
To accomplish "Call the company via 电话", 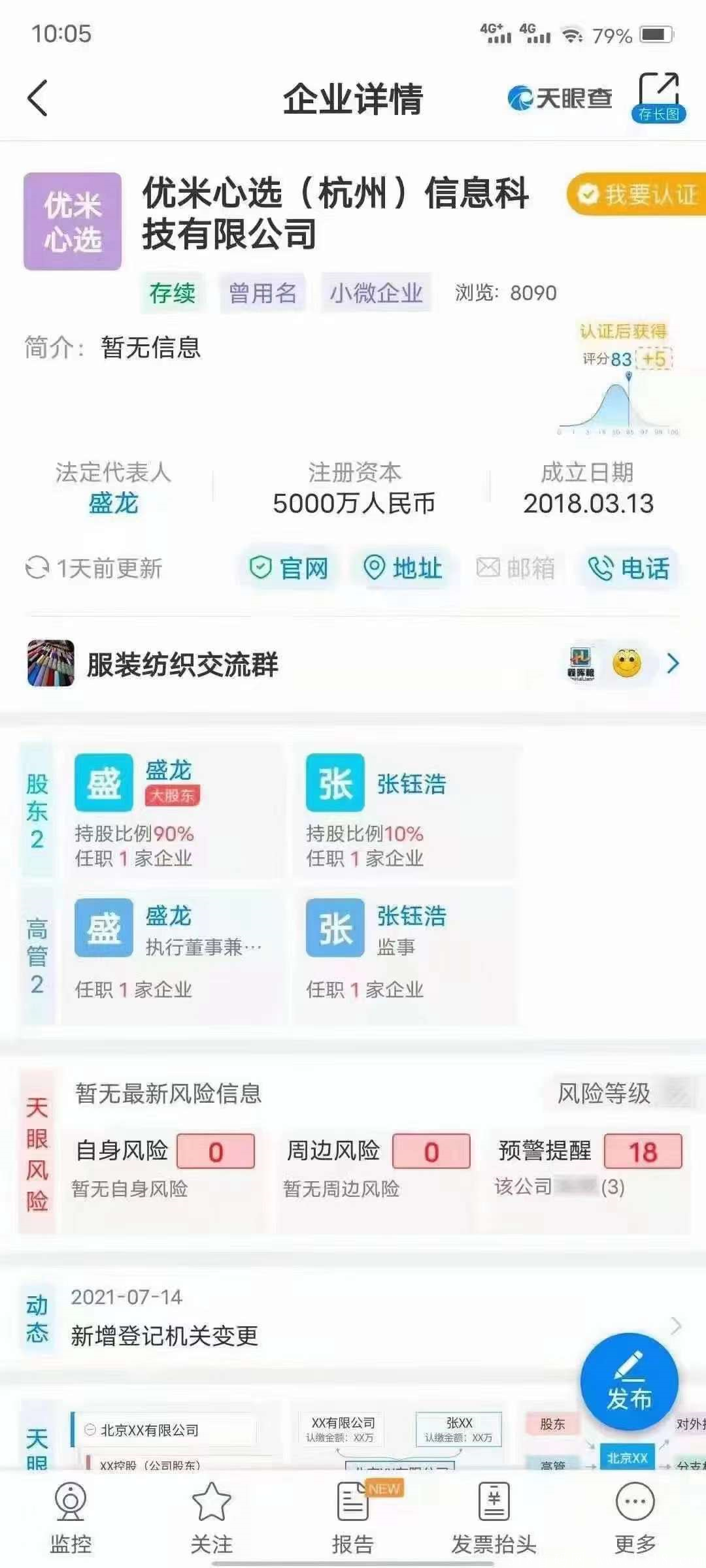I will pos(629,568).
